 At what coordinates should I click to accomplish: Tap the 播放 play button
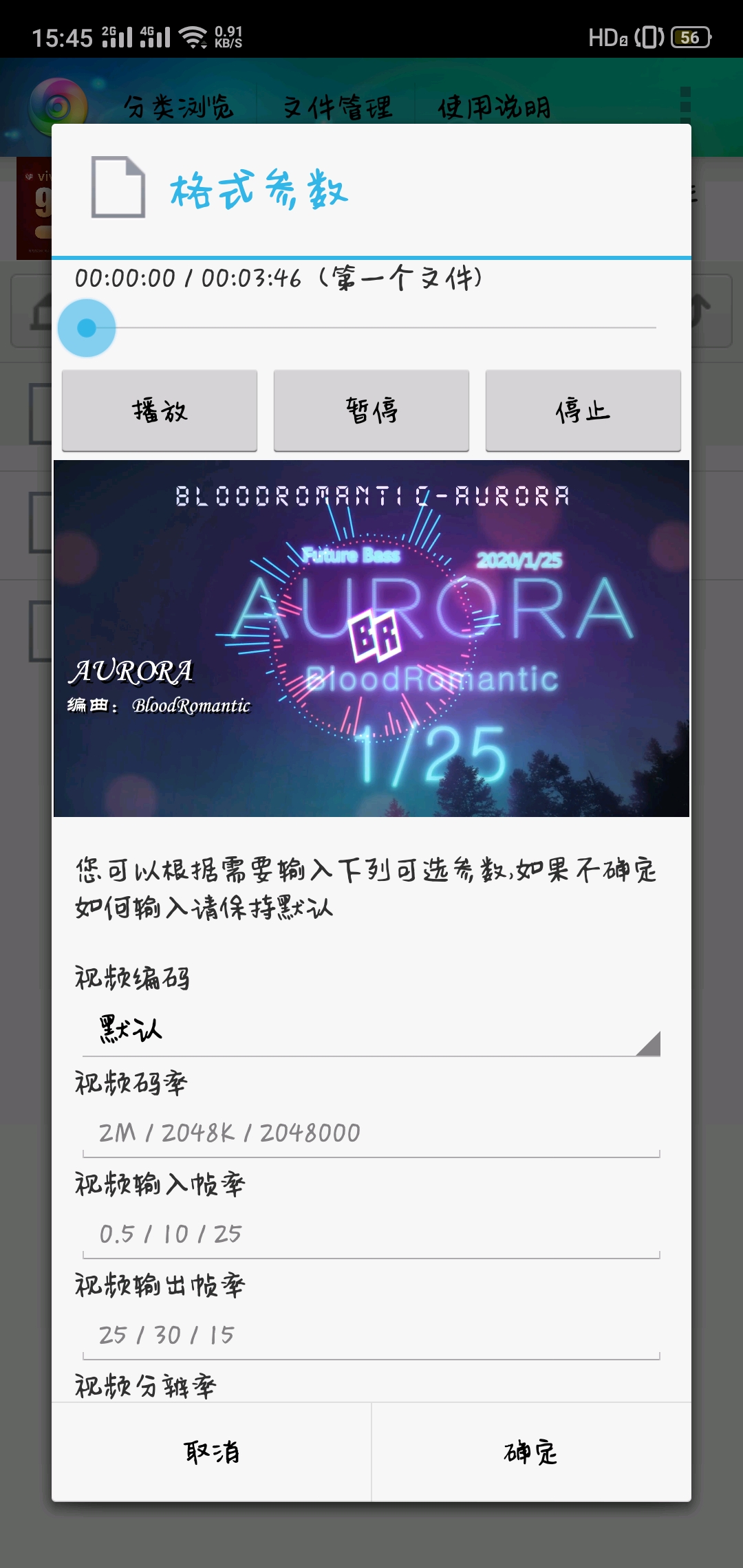pos(160,411)
